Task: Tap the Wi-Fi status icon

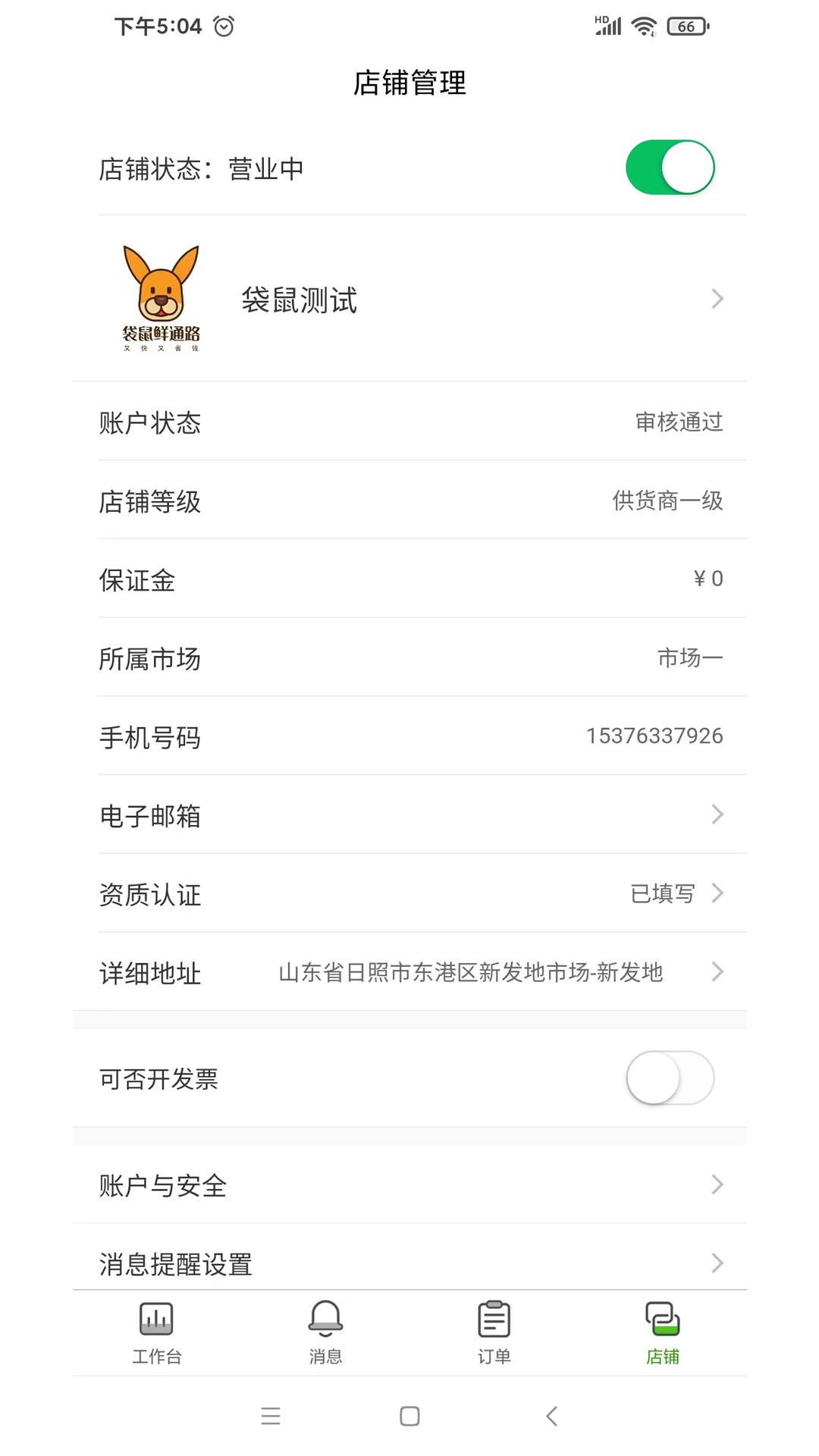Action: pyautogui.click(x=643, y=25)
